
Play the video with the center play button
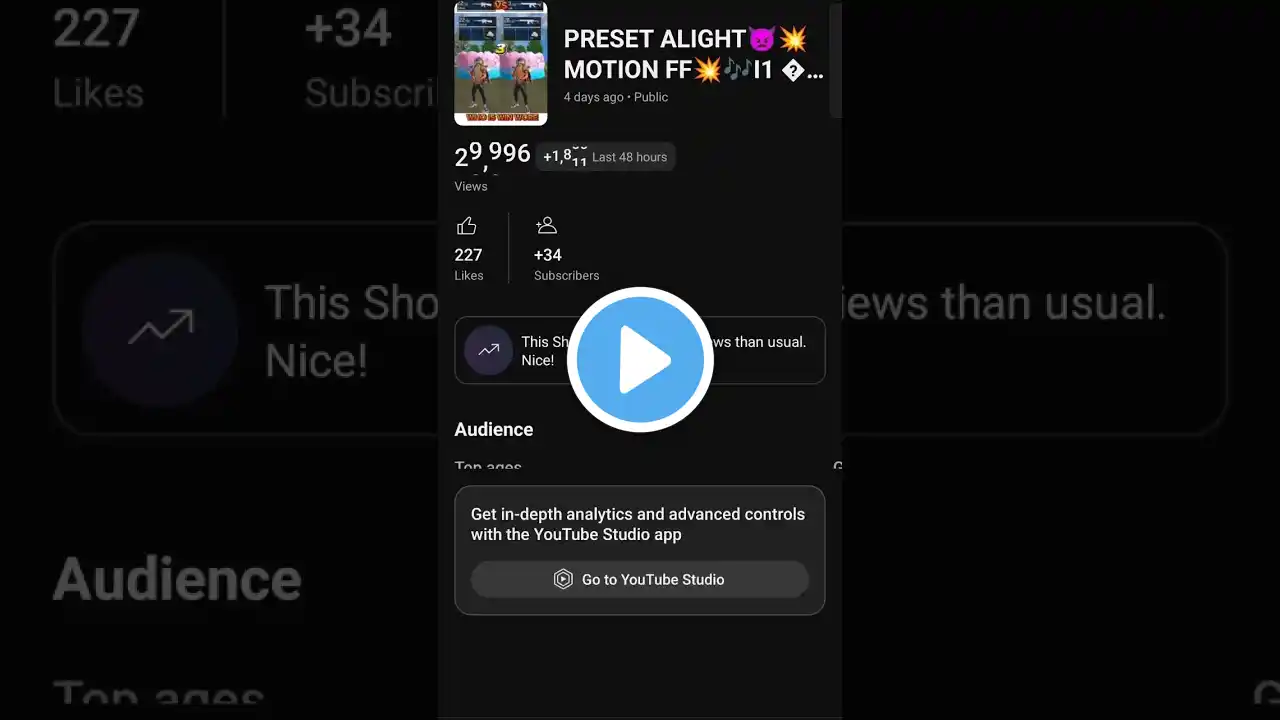pos(640,360)
